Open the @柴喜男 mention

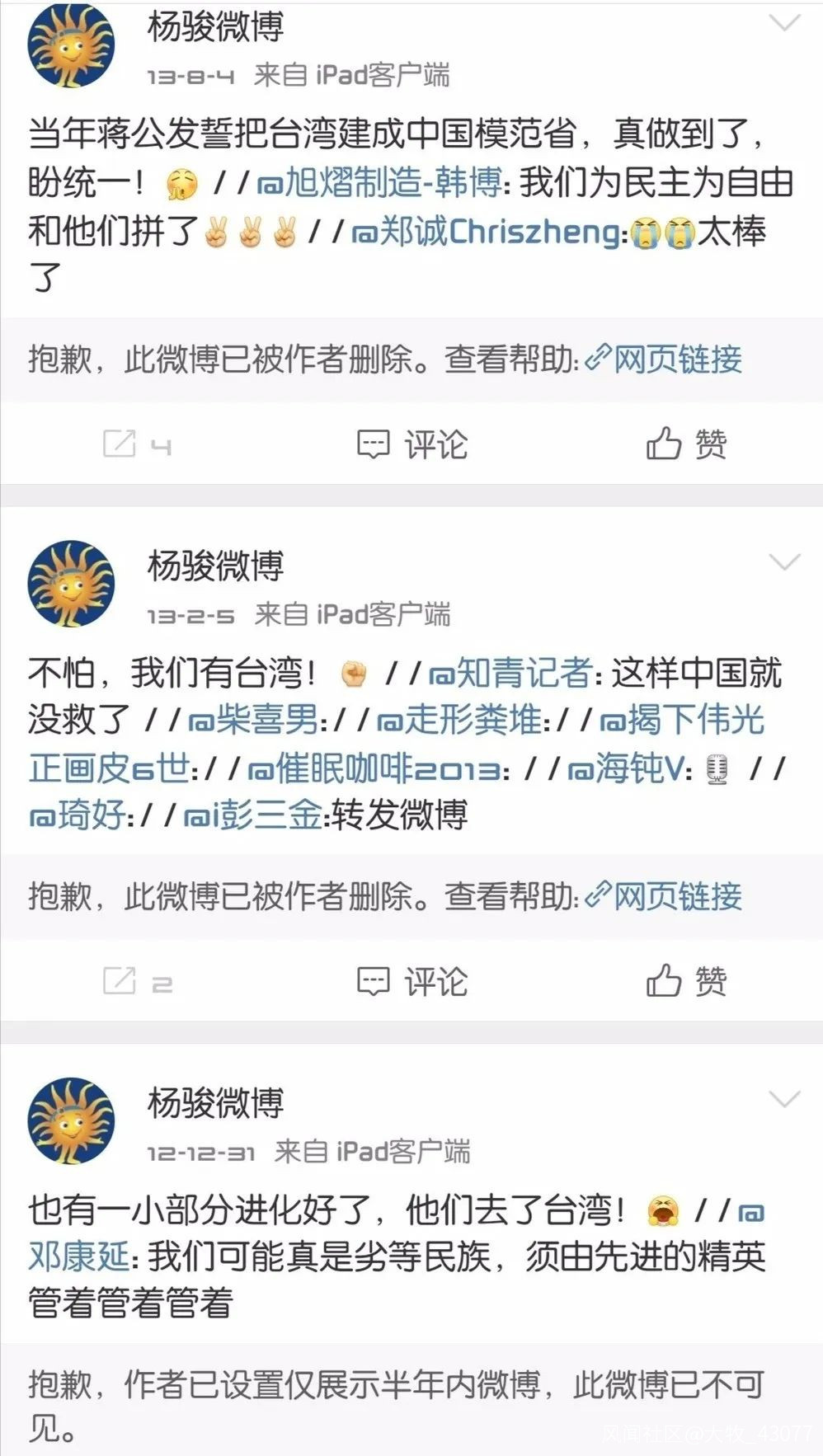point(253,721)
